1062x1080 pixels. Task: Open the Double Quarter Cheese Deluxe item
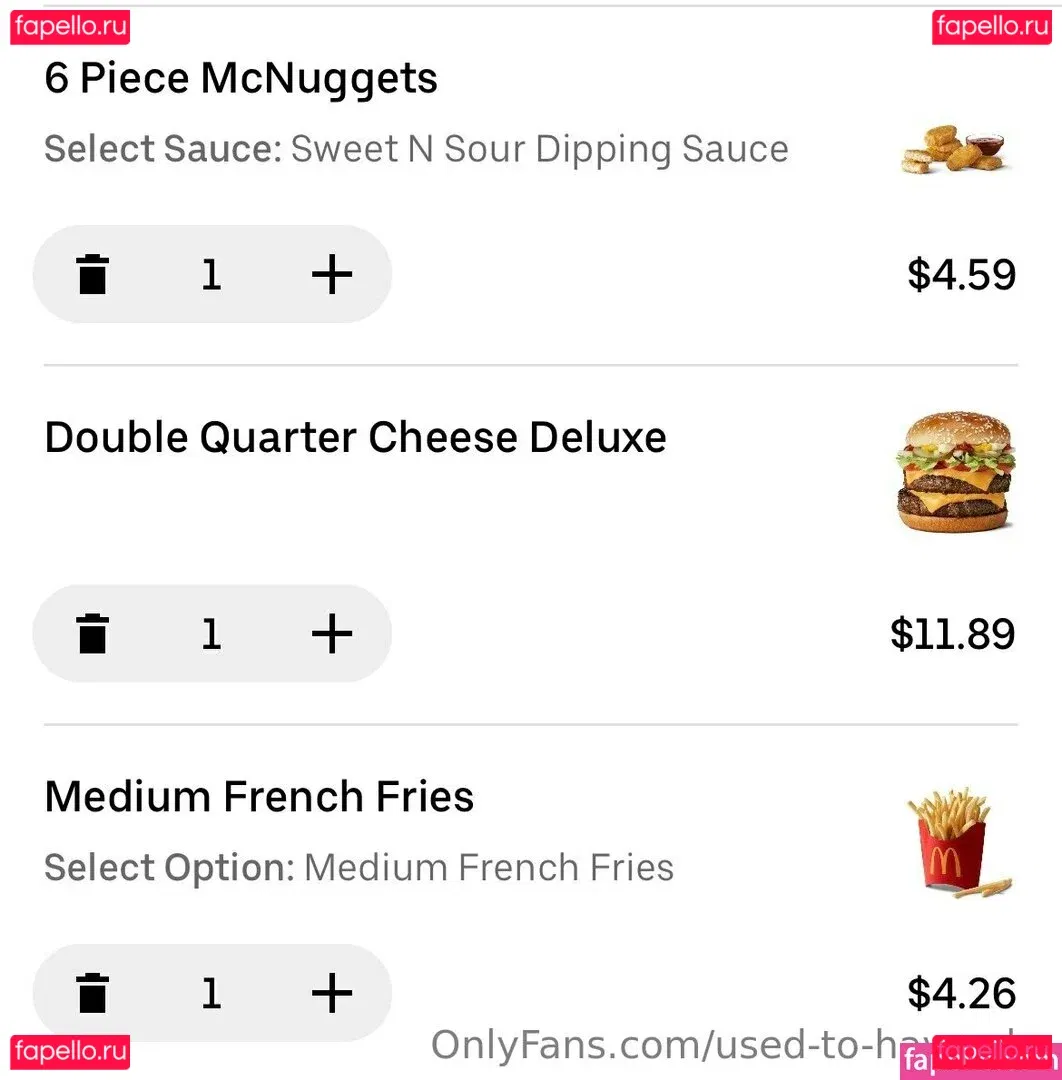coord(355,438)
